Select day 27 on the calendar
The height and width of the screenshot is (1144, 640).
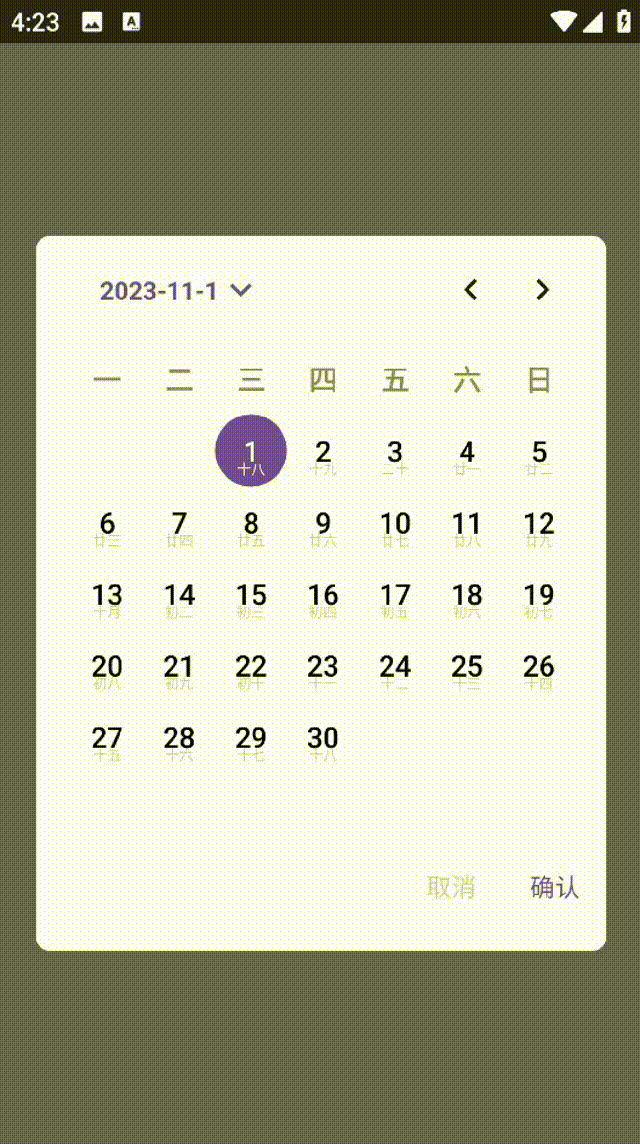tap(107, 741)
